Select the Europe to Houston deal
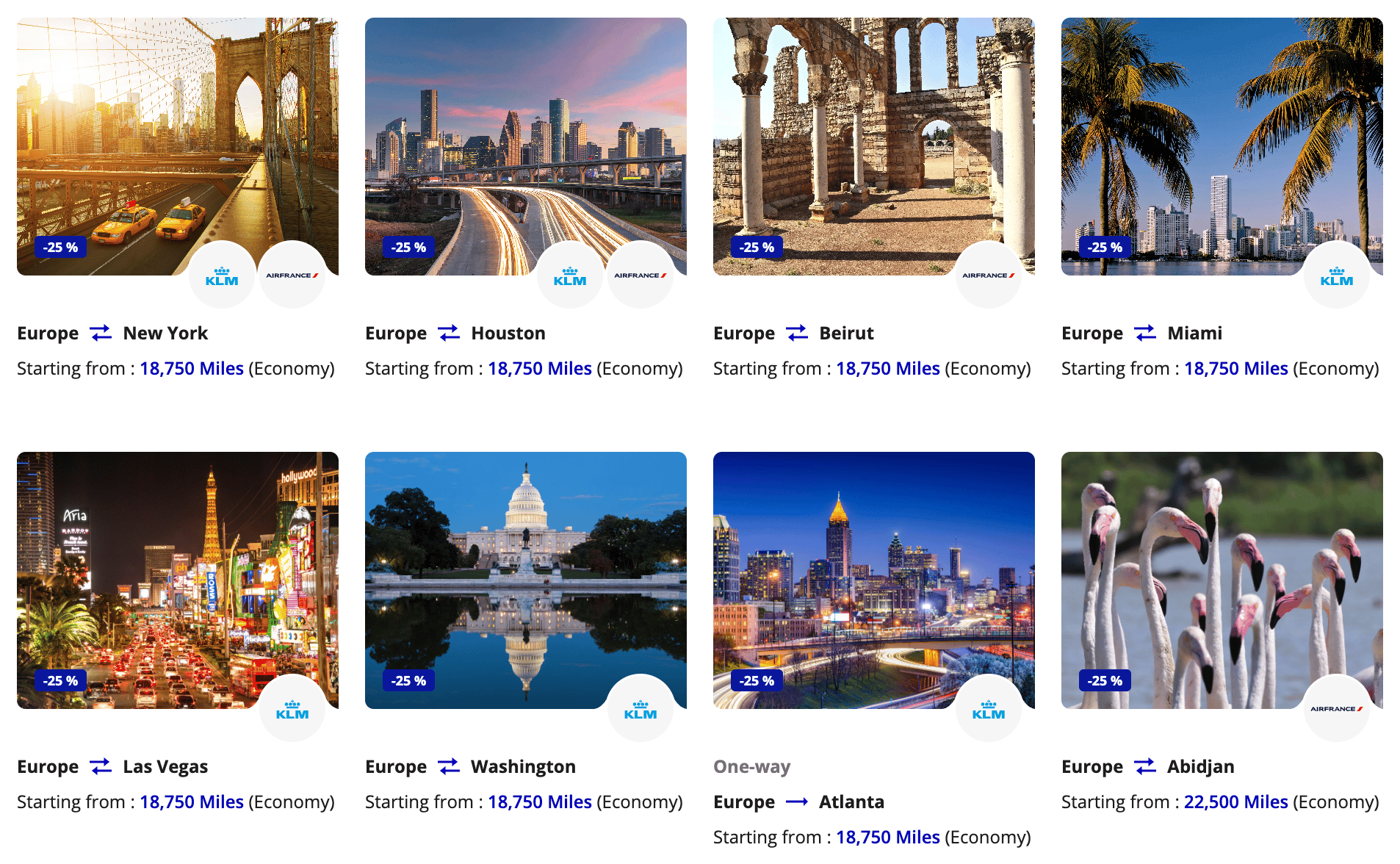The image size is (1400, 864). pos(525,147)
